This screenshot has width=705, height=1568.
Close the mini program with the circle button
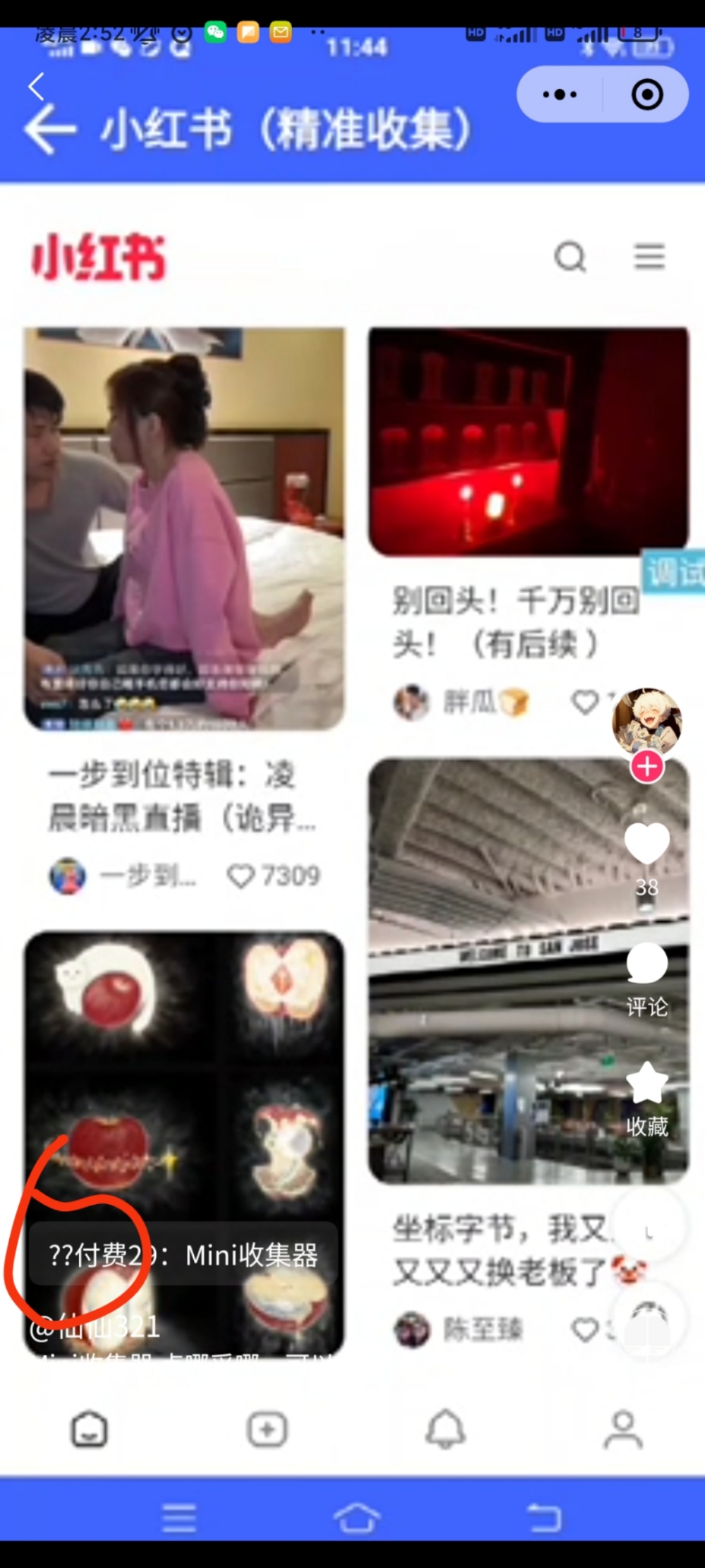click(x=646, y=95)
